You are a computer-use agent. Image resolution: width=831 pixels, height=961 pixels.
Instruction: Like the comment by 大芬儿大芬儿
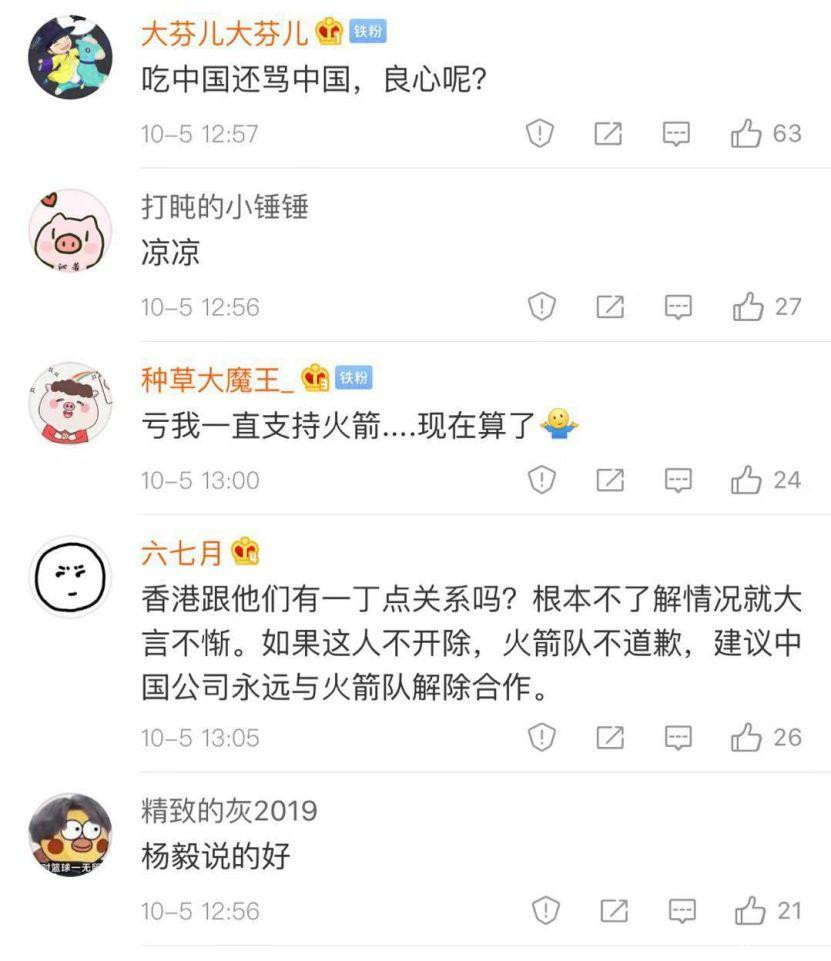tap(747, 134)
